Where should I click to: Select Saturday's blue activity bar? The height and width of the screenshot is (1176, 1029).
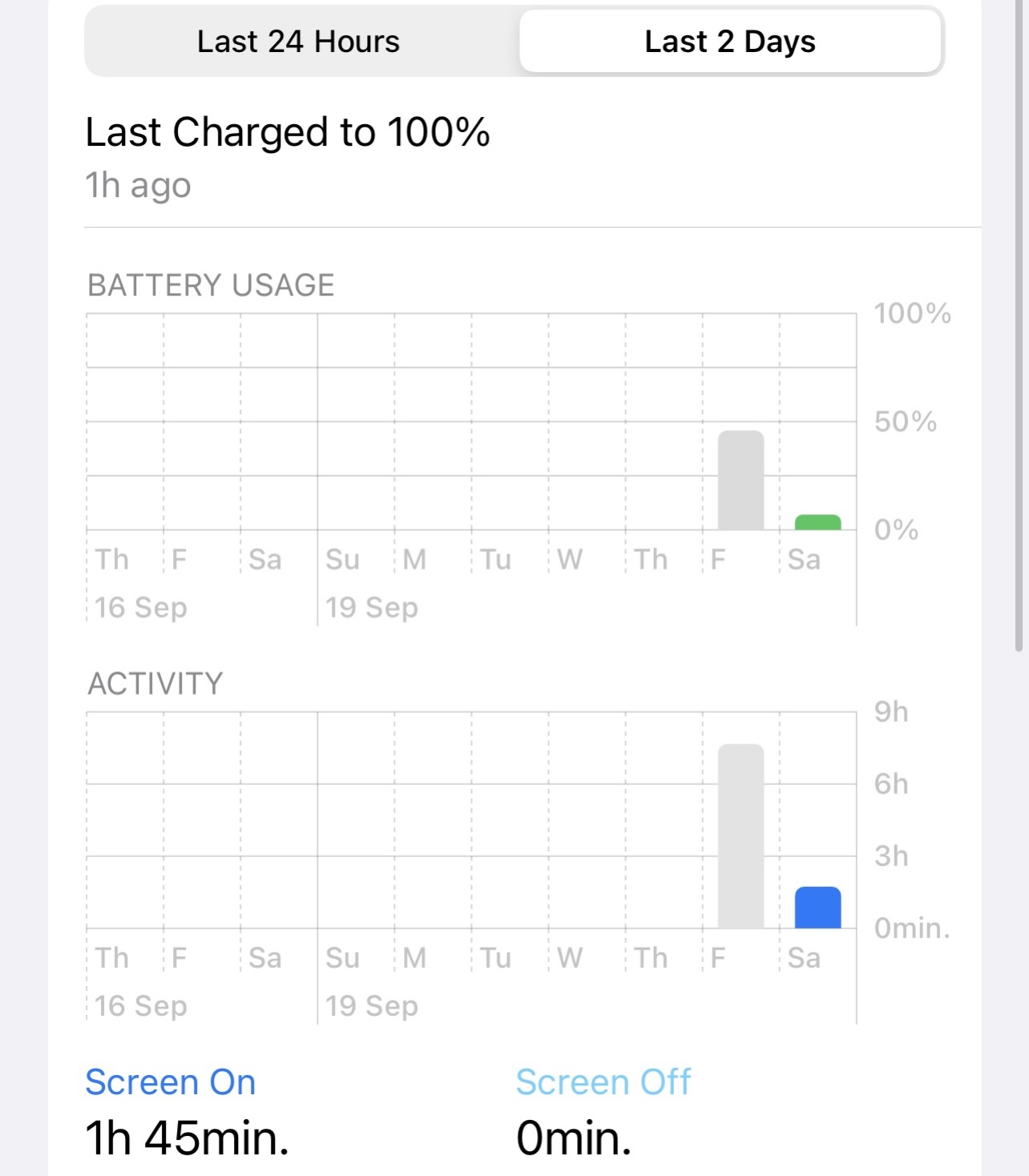[817, 908]
